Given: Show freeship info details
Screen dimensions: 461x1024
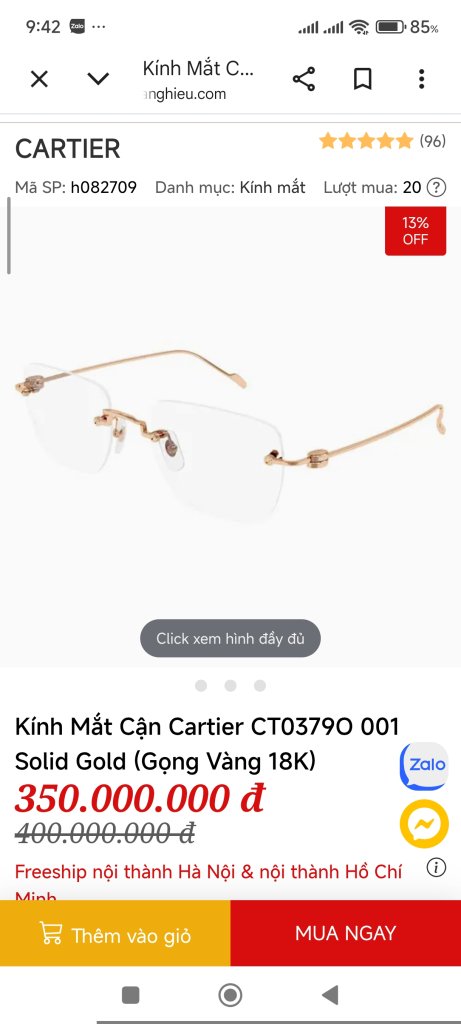Looking at the screenshot, I should [x=436, y=867].
